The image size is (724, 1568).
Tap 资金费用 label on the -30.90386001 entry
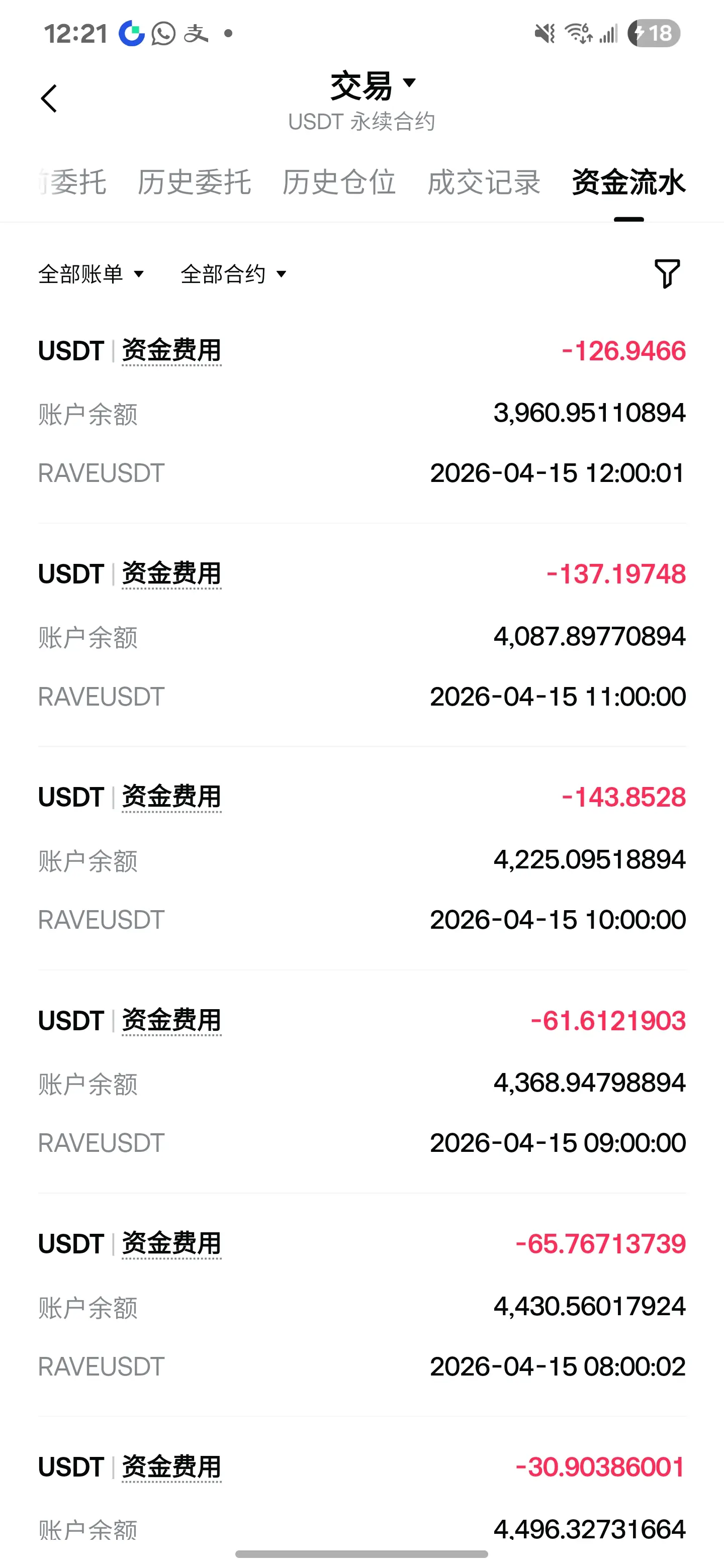pos(172,1467)
